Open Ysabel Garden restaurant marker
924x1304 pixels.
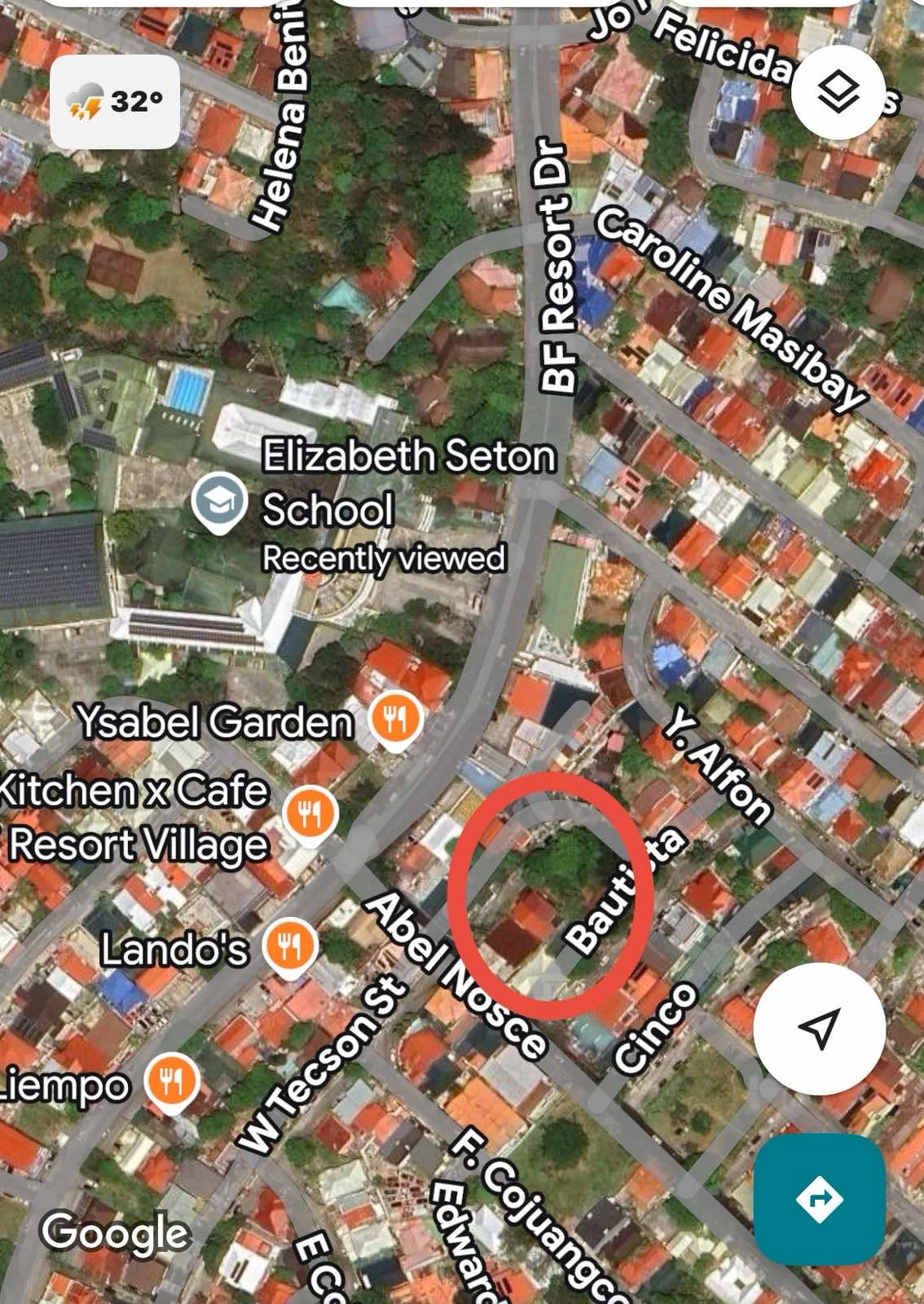(x=396, y=719)
